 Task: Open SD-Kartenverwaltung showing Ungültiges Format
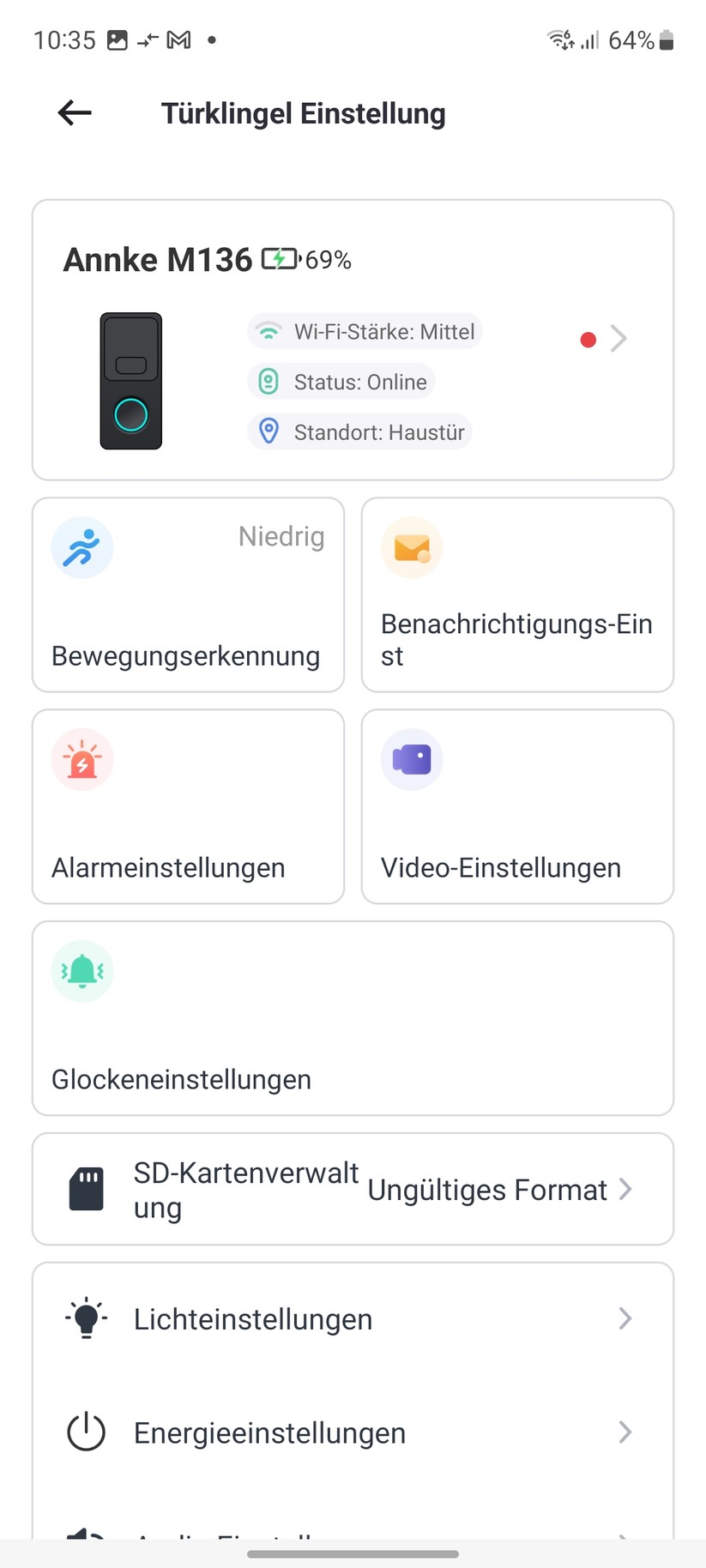353,1189
